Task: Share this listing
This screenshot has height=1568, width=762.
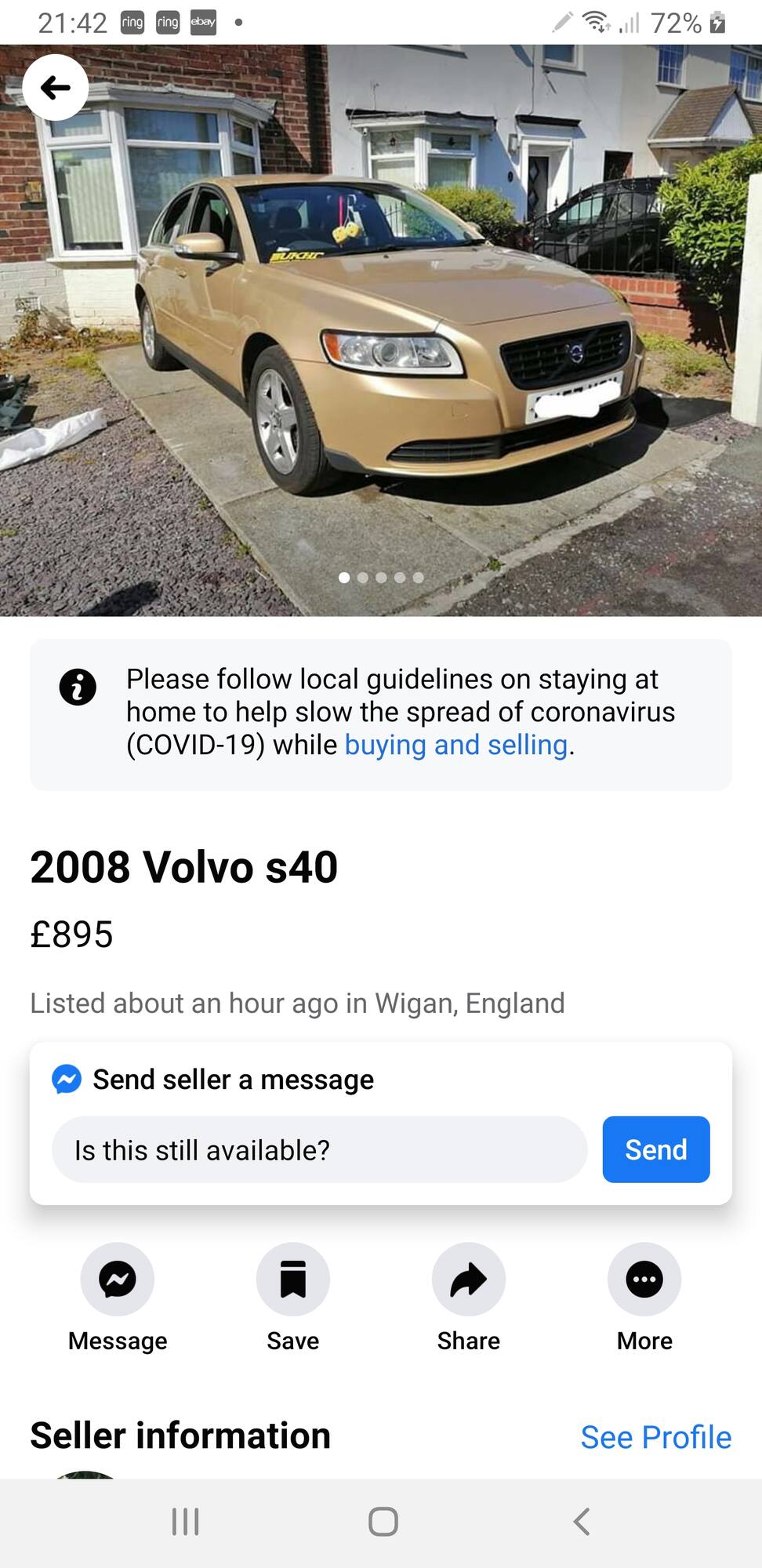Action: pyautogui.click(x=469, y=1298)
